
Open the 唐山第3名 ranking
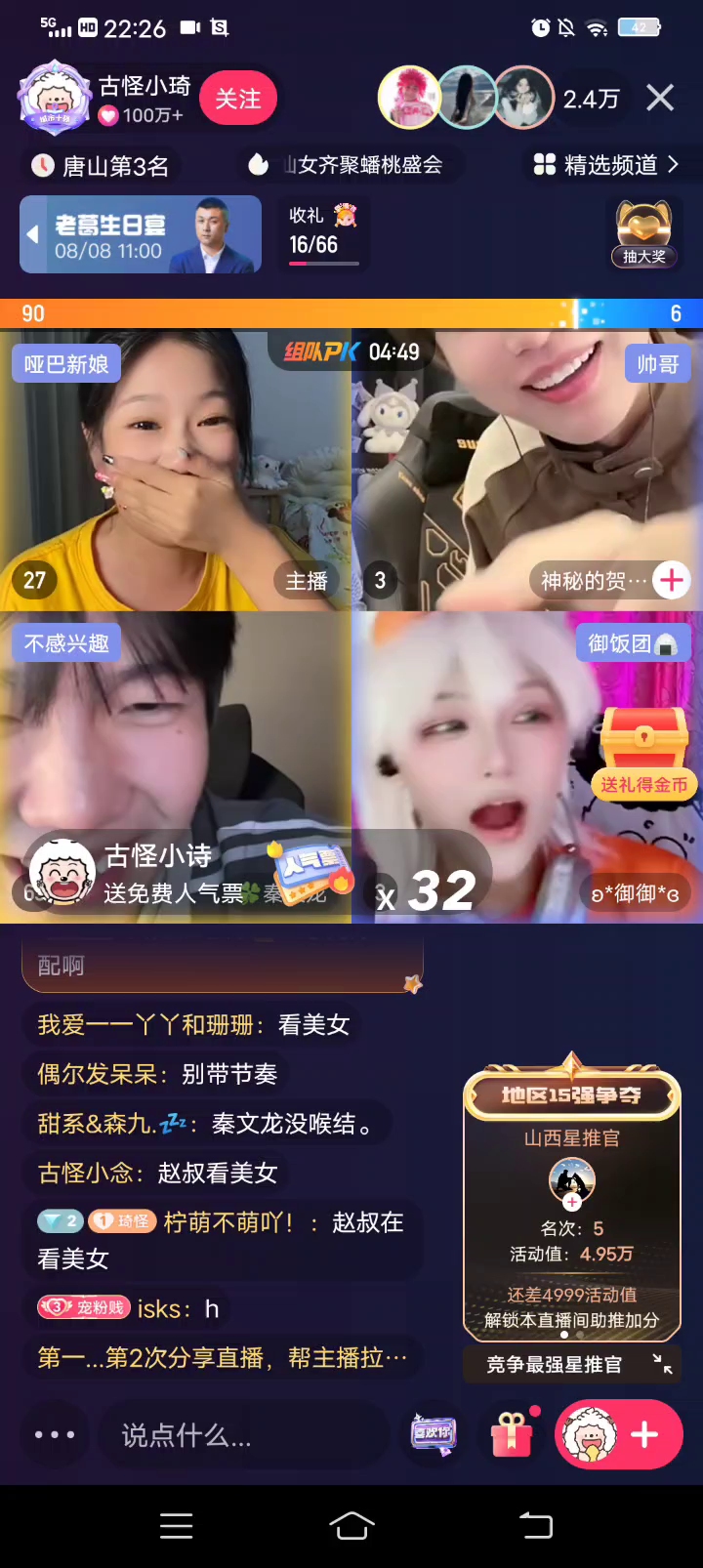point(101,166)
